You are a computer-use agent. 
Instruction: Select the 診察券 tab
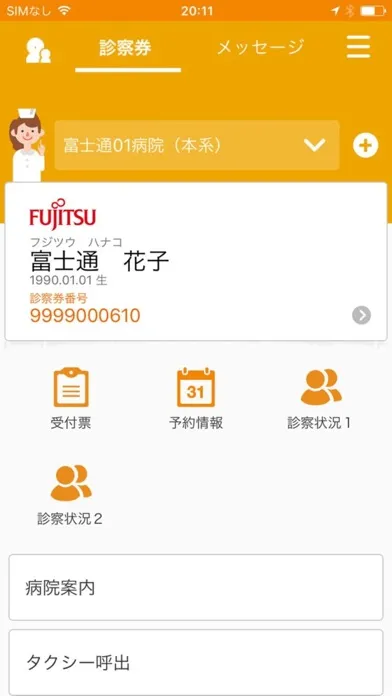click(x=125, y=48)
